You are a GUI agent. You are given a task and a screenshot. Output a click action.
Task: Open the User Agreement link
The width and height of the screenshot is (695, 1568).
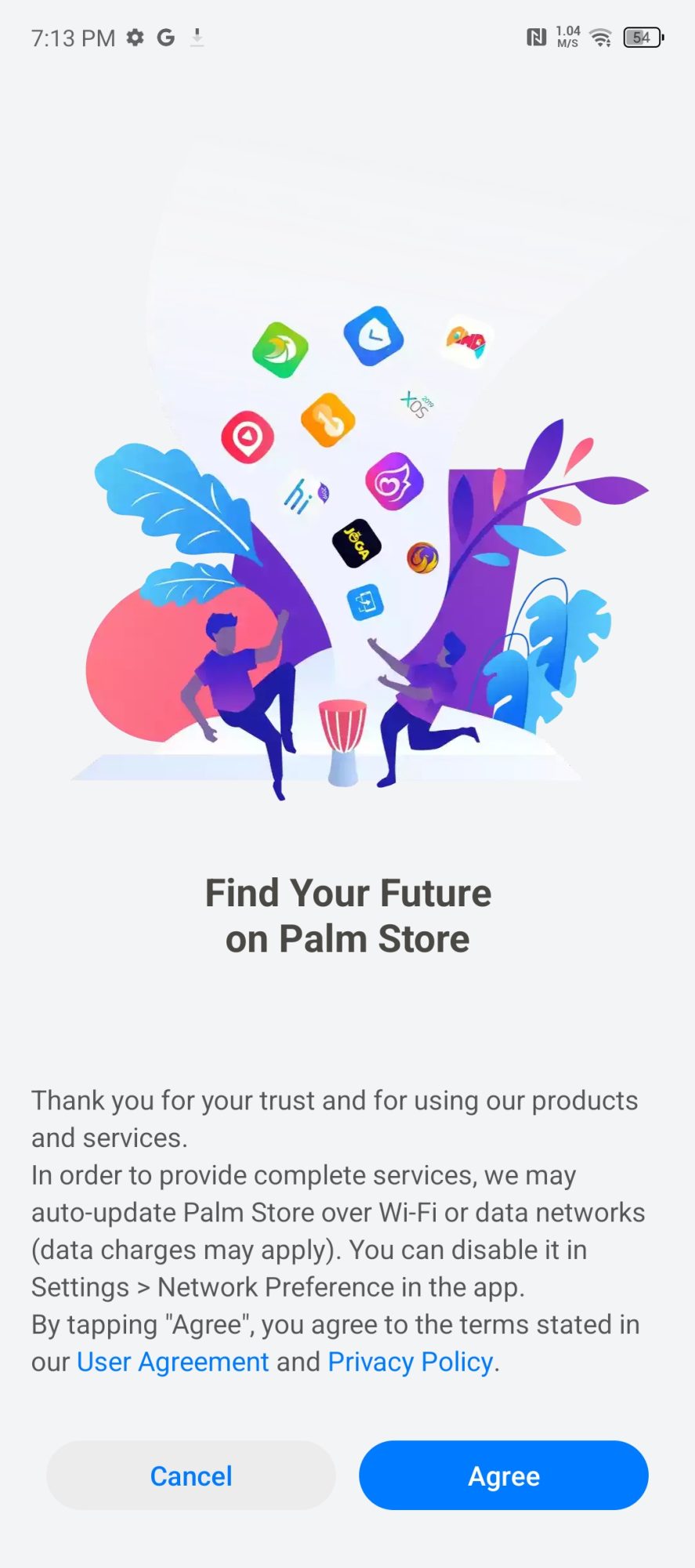coord(172,1362)
